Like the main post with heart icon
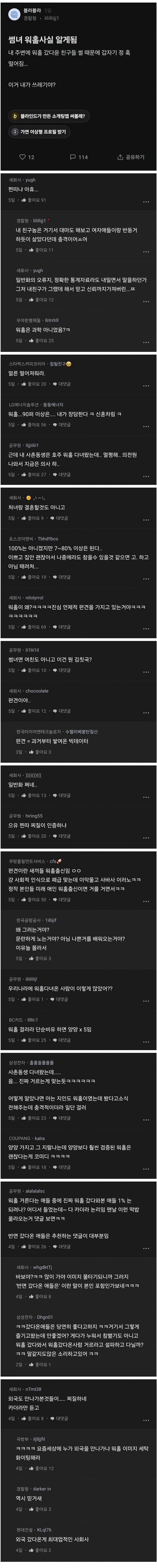Screen dimensions: 157x1568 (x=23, y=157)
